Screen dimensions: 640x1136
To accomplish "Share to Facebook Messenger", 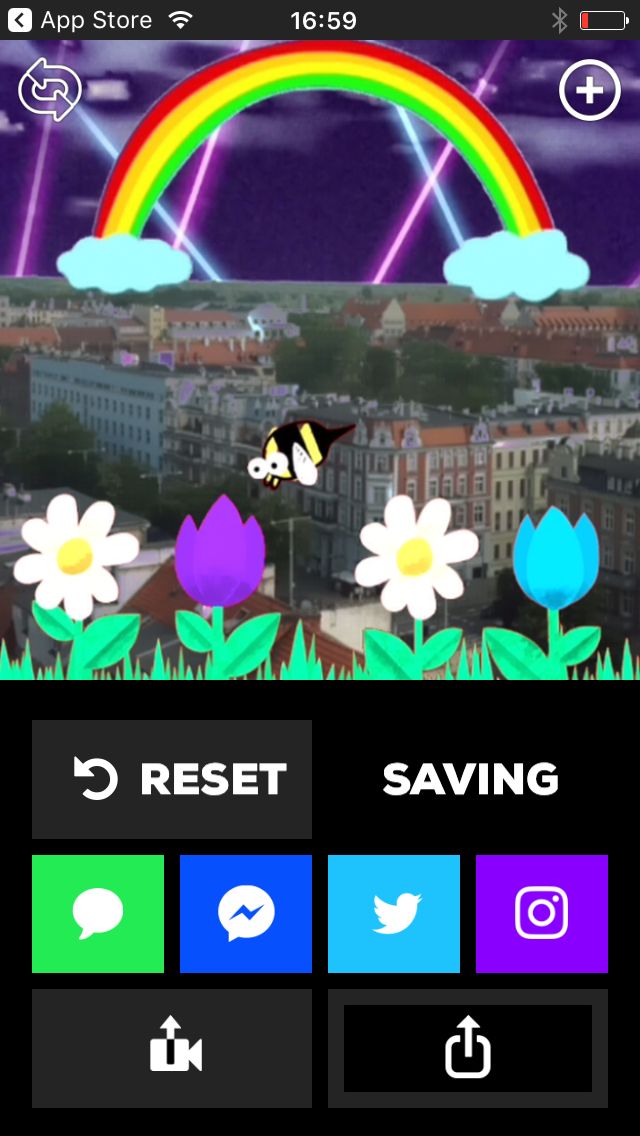I will click(246, 914).
